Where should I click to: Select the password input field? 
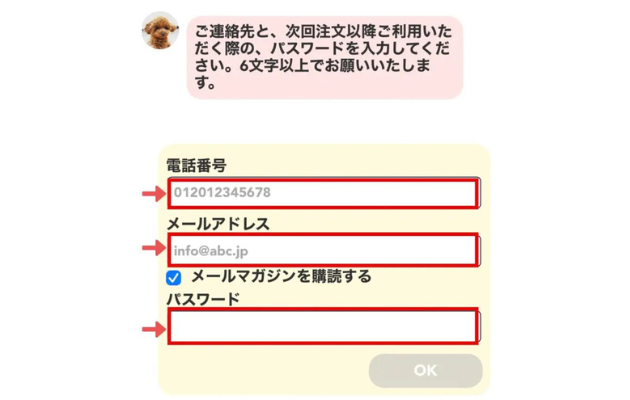click(x=322, y=327)
